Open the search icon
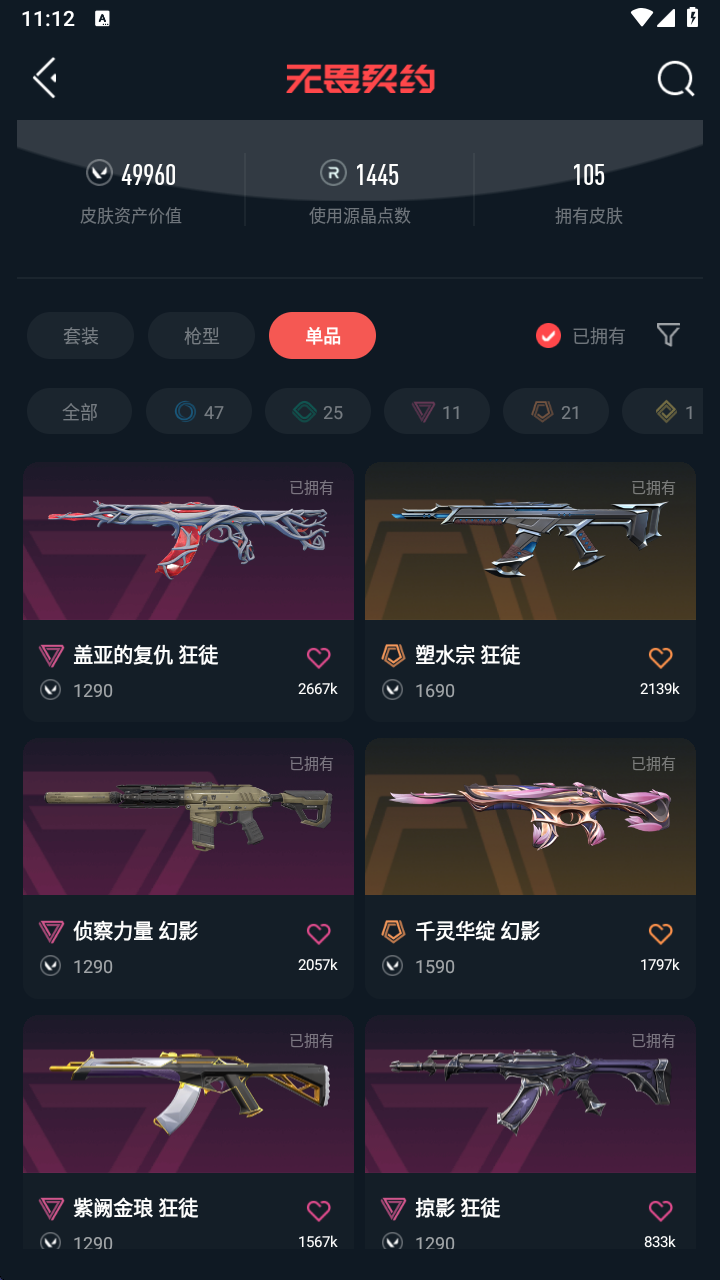This screenshot has height=1280, width=720. [x=675, y=78]
